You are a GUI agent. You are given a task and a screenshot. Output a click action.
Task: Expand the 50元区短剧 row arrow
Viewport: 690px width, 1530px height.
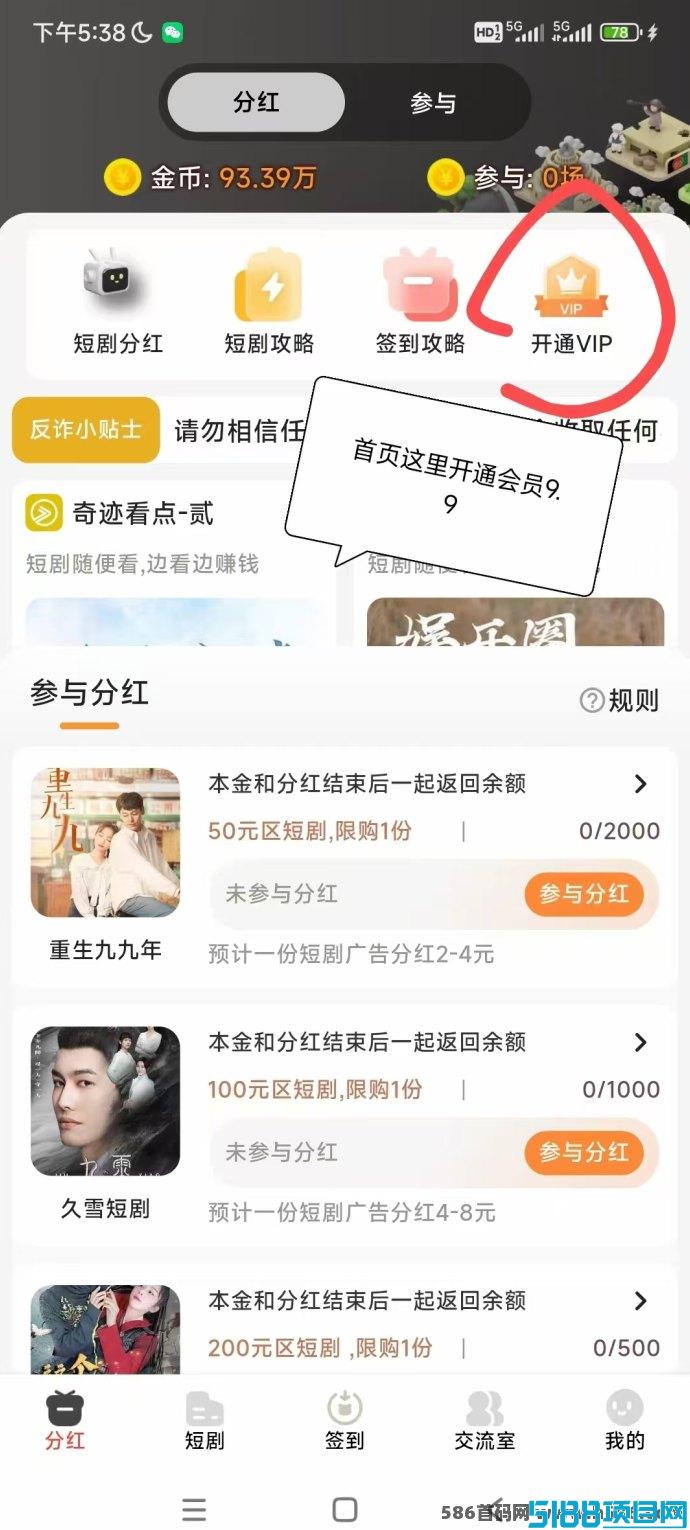641,784
